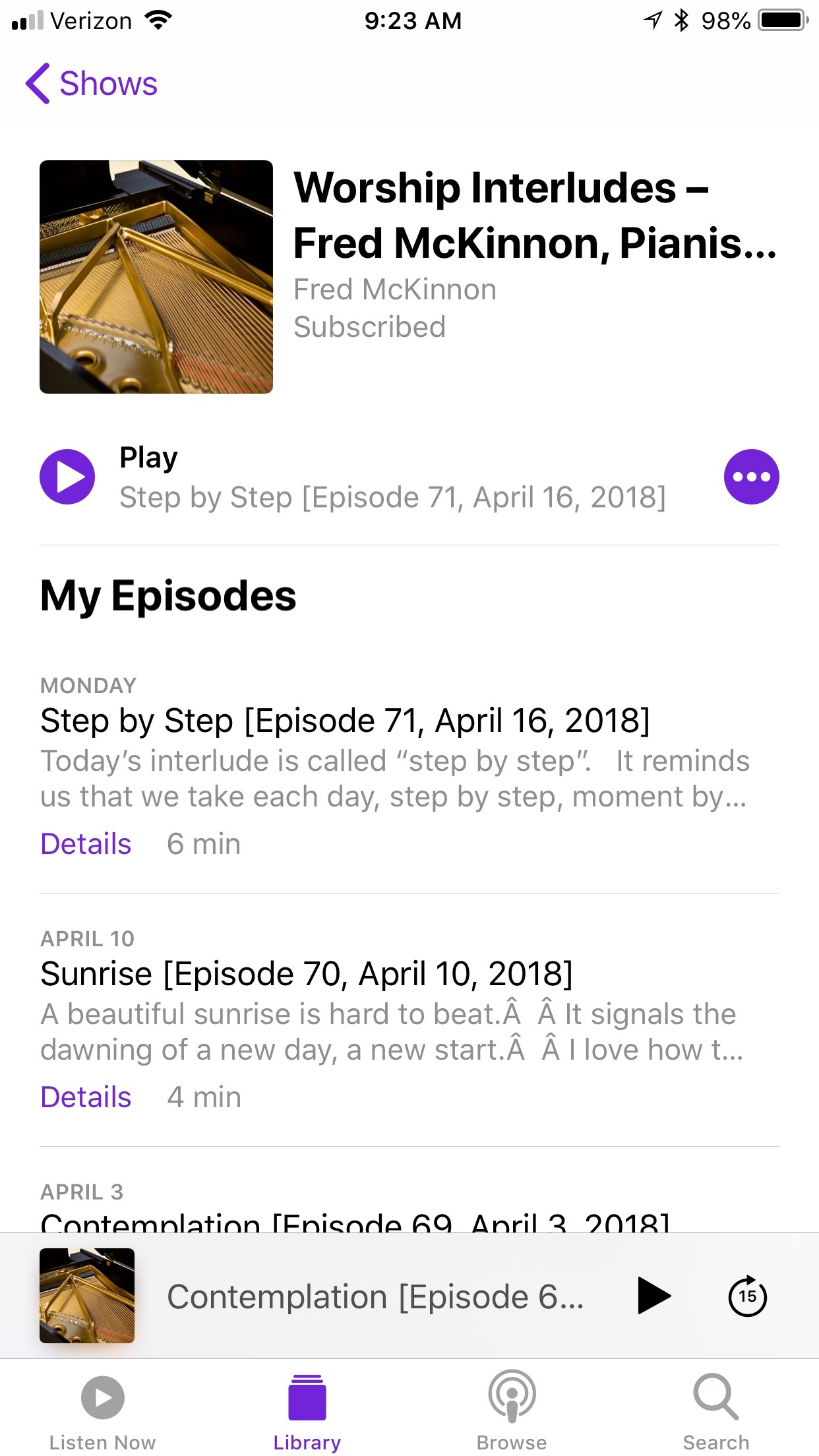
Task: Open Sunrise Episode 70 row
Action: [409, 1020]
